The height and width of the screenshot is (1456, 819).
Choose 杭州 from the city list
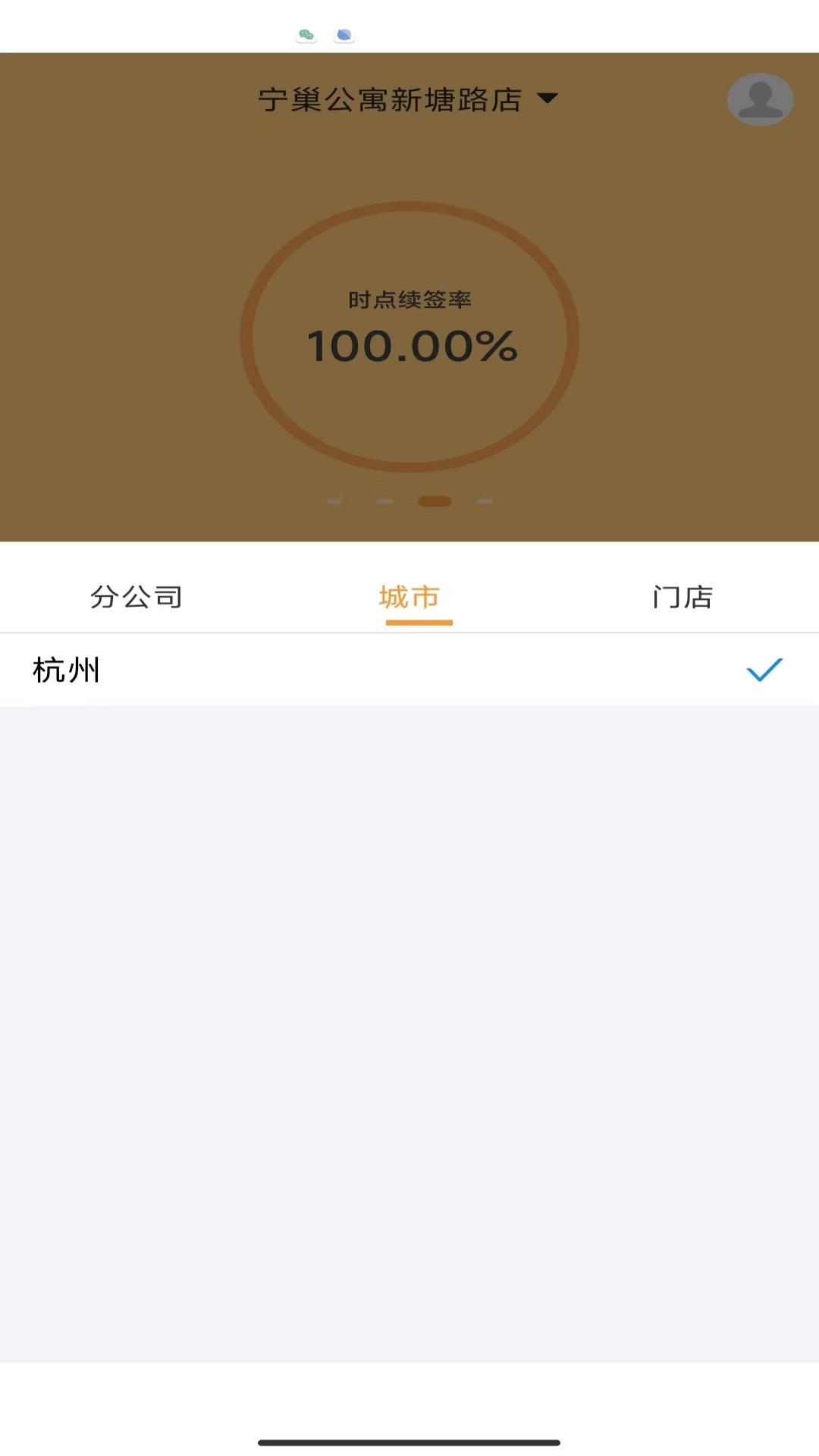pos(409,670)
